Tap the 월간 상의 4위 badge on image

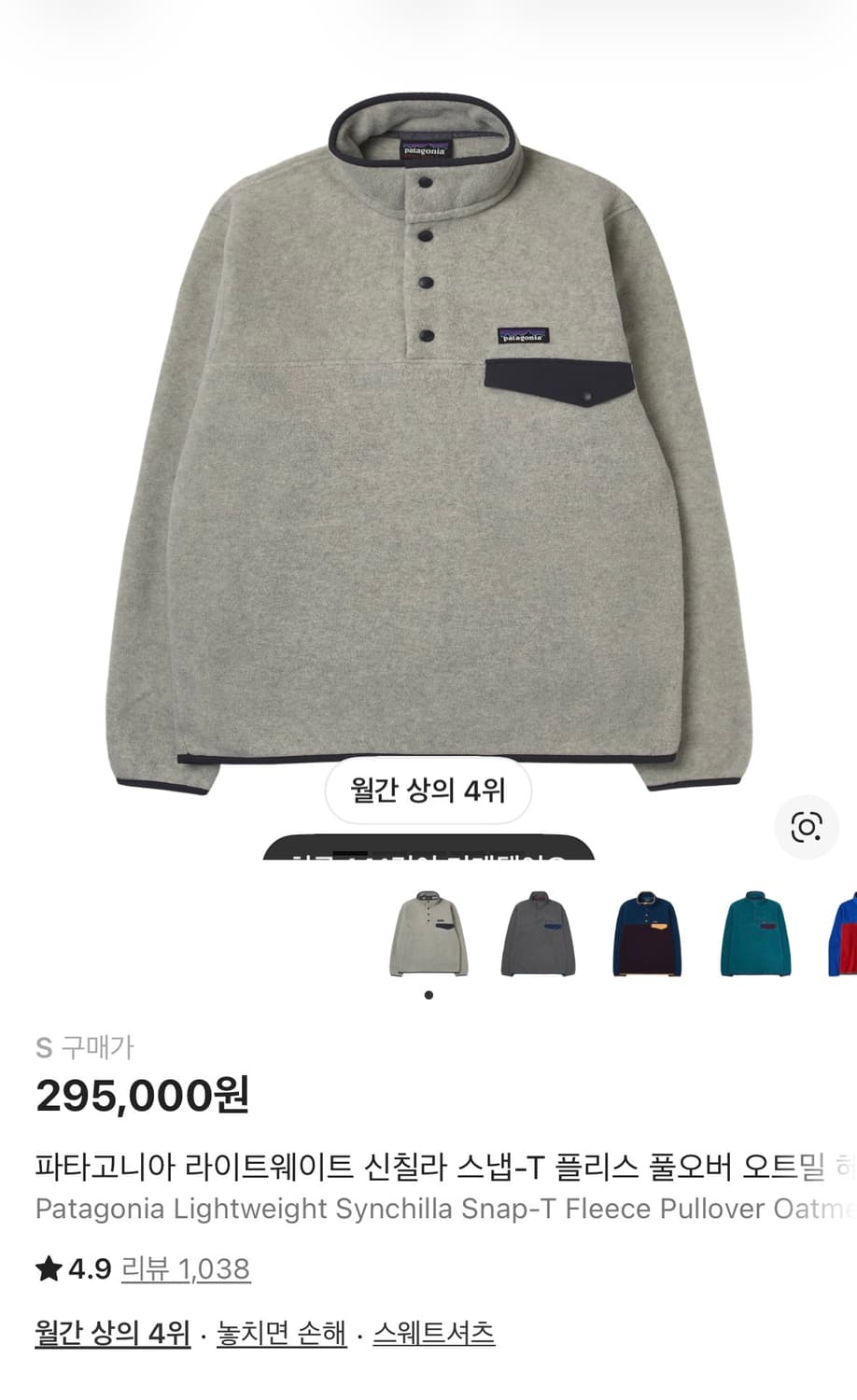click(428, 791)
